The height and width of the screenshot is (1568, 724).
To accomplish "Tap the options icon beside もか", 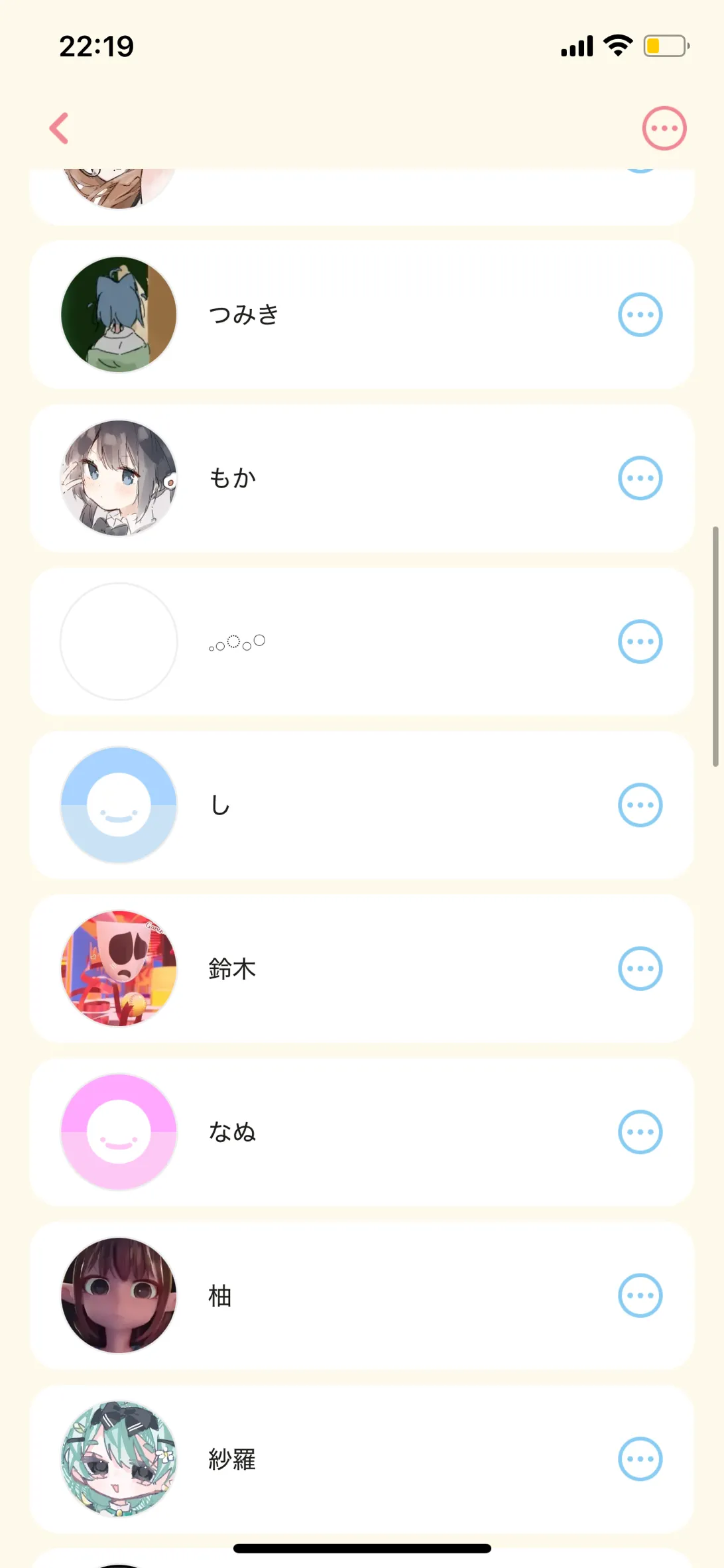I will [640, 478].
